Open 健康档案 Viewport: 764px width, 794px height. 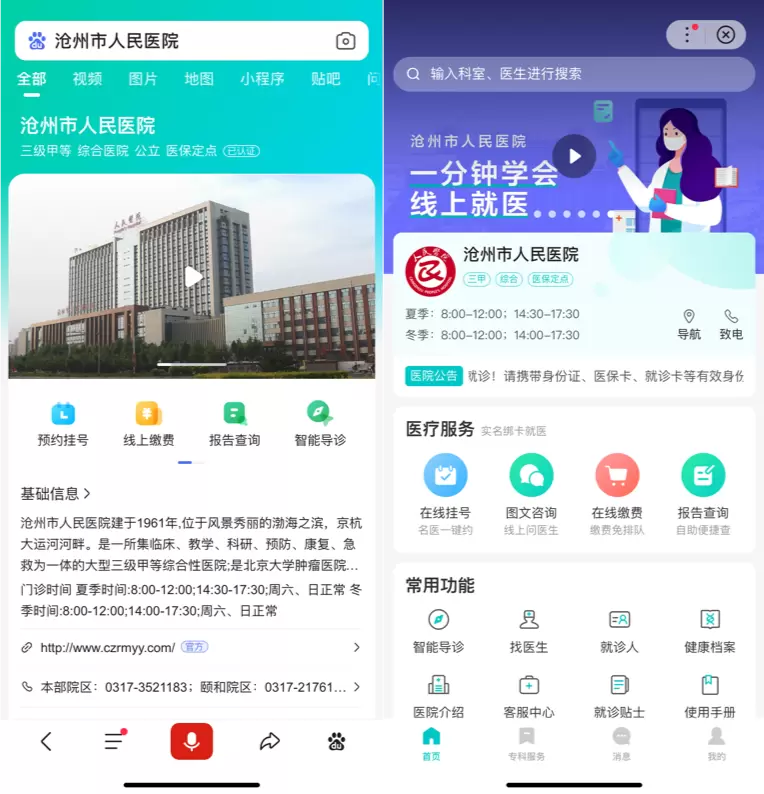(x=709, y=630)
